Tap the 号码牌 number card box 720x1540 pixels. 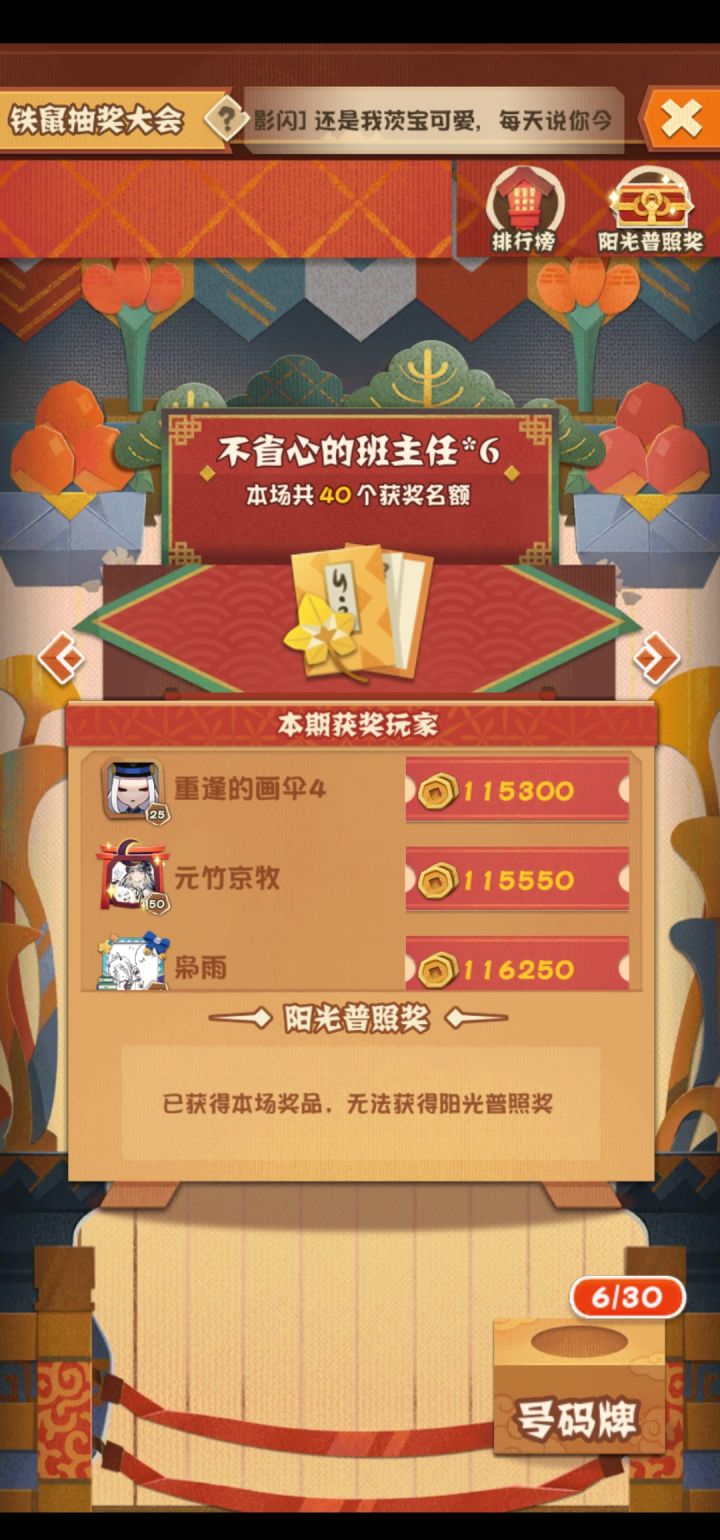578,1390
